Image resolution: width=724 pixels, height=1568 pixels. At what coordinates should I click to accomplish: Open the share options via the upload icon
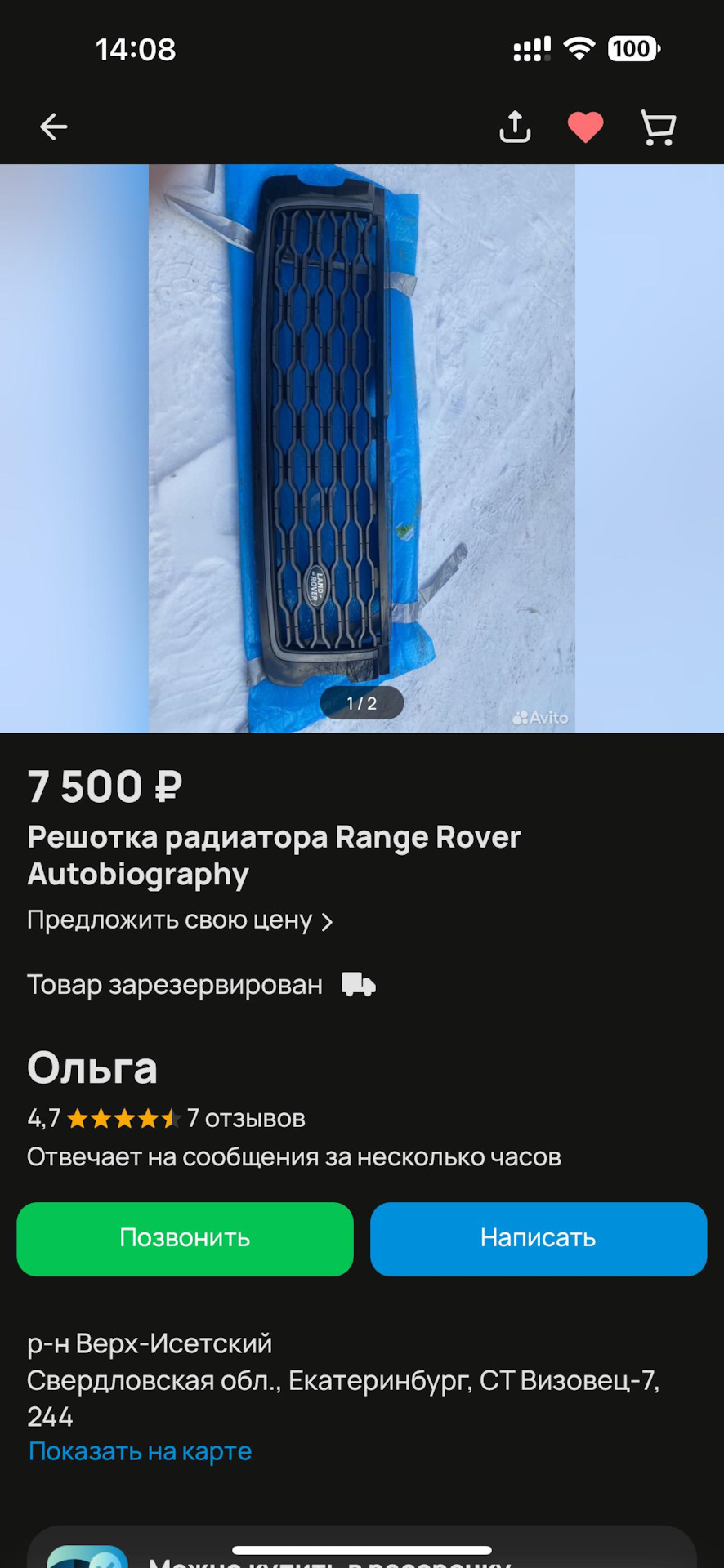514,127
